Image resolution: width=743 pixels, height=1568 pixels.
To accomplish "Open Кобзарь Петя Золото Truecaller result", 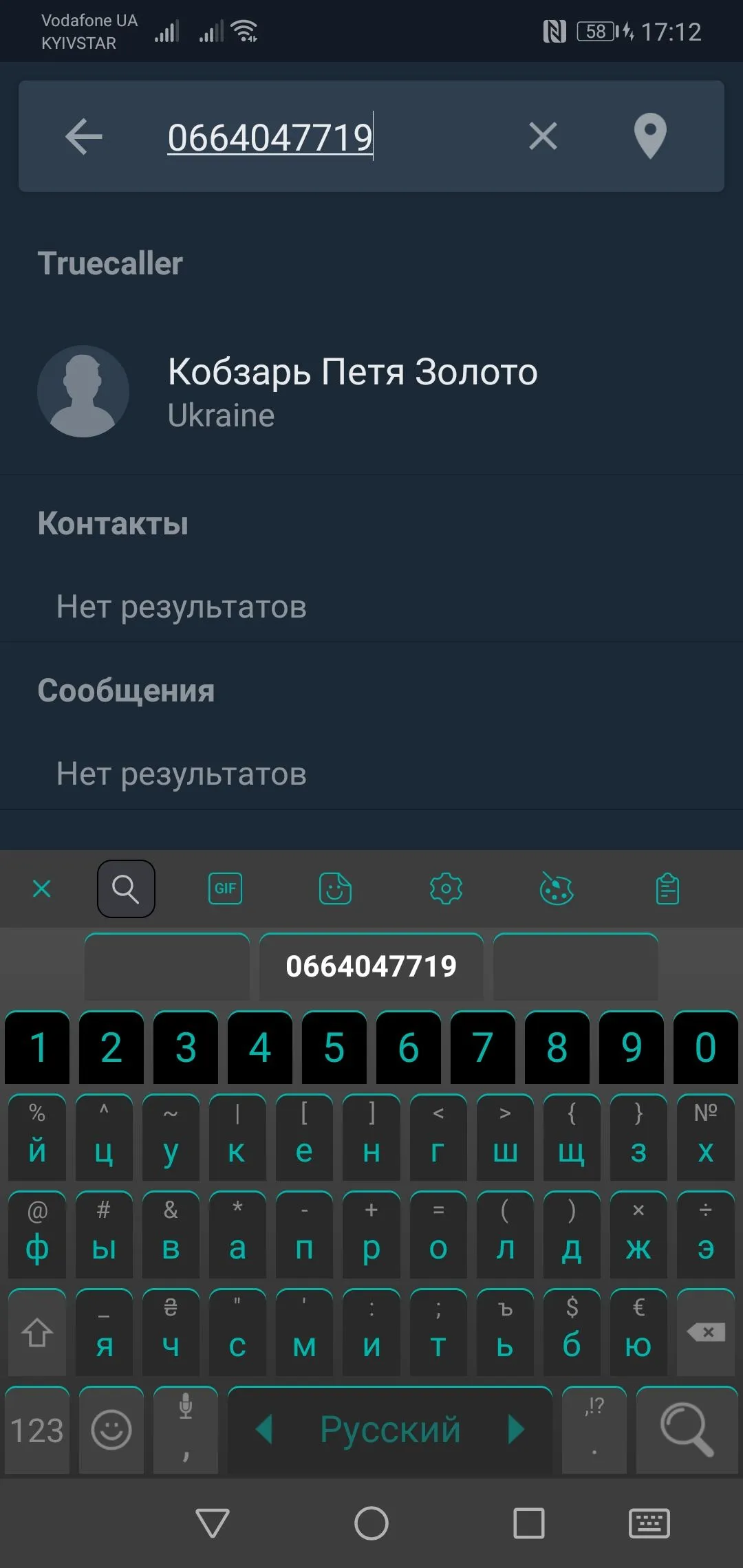I will click(352, 391).
